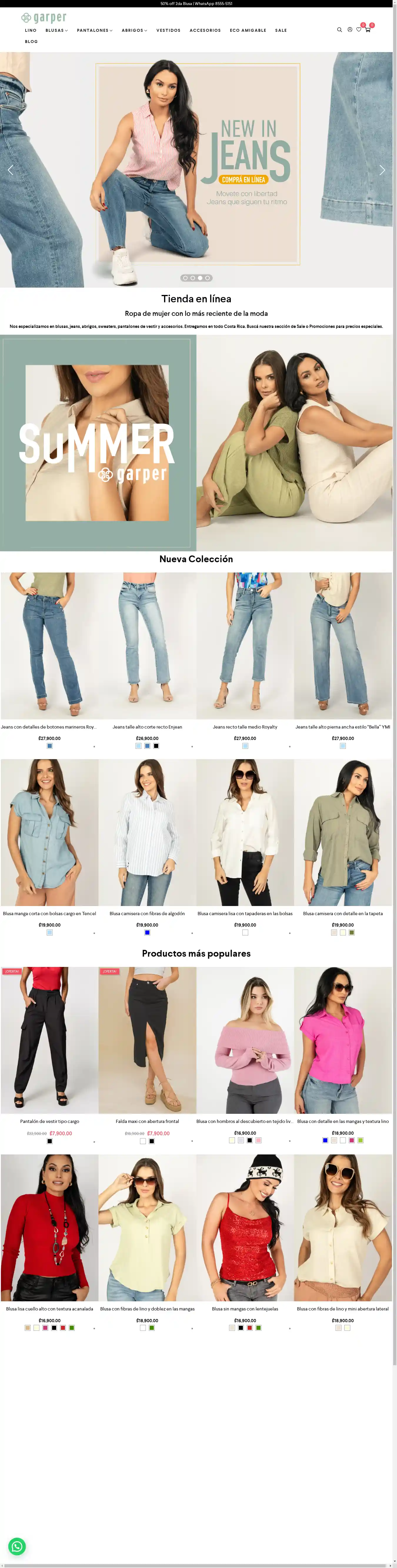This screenshot has height=1568, width=397.
Task: Start a WhatsApp chat
Action: tap(17, 1547)
